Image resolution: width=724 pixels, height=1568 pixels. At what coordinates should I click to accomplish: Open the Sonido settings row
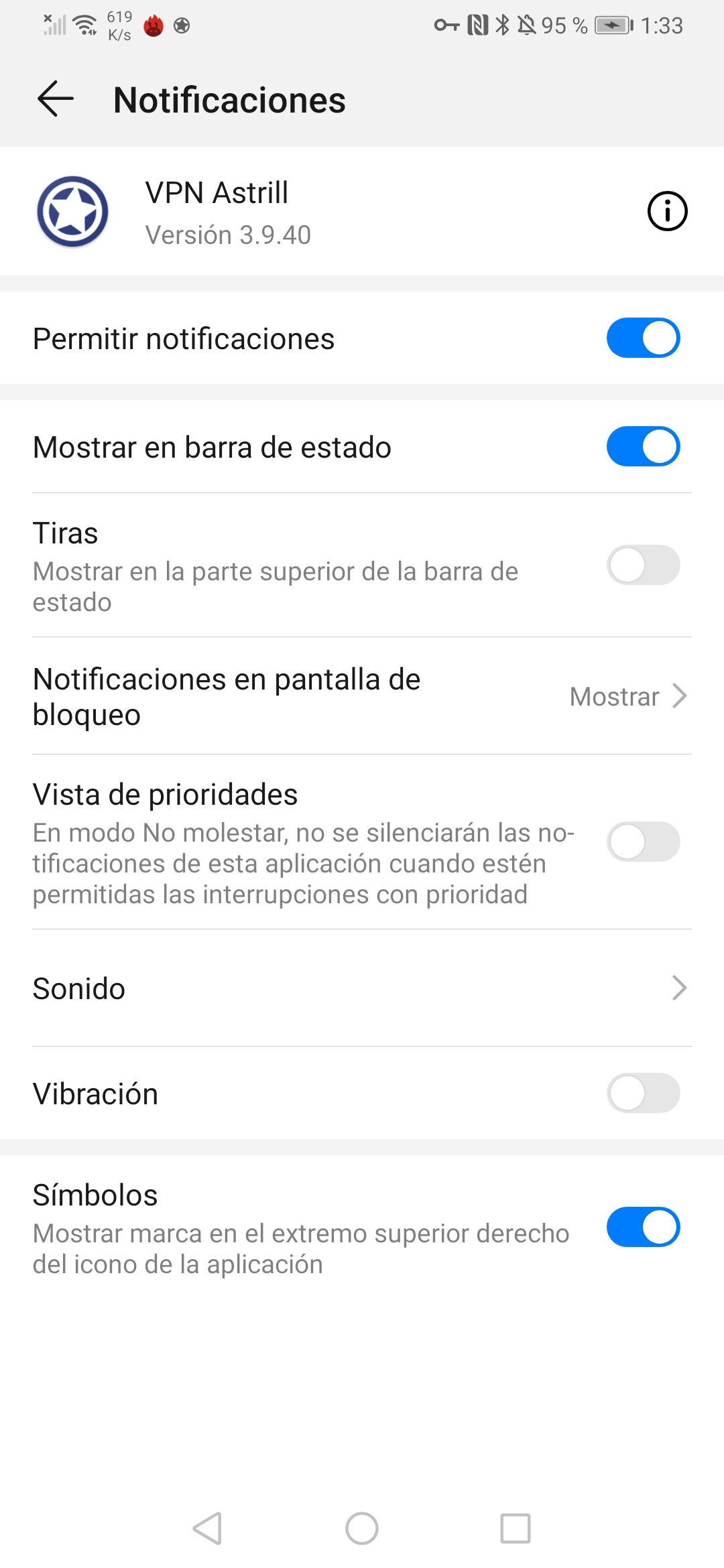[x=362, y=988]
